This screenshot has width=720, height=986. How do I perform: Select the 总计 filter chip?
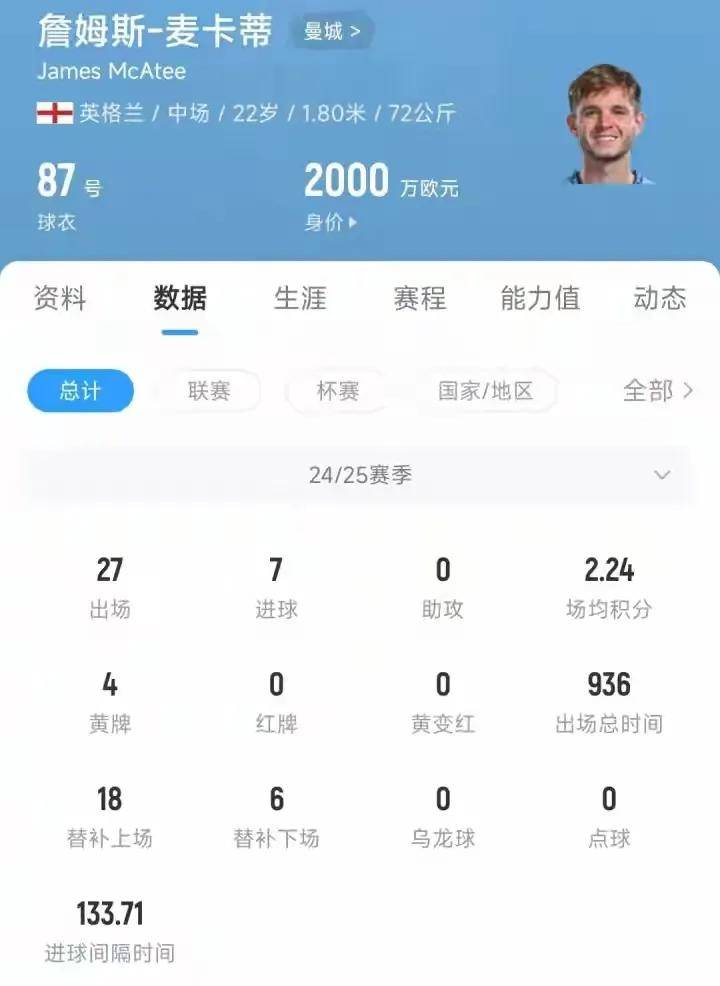coord(80,391)
